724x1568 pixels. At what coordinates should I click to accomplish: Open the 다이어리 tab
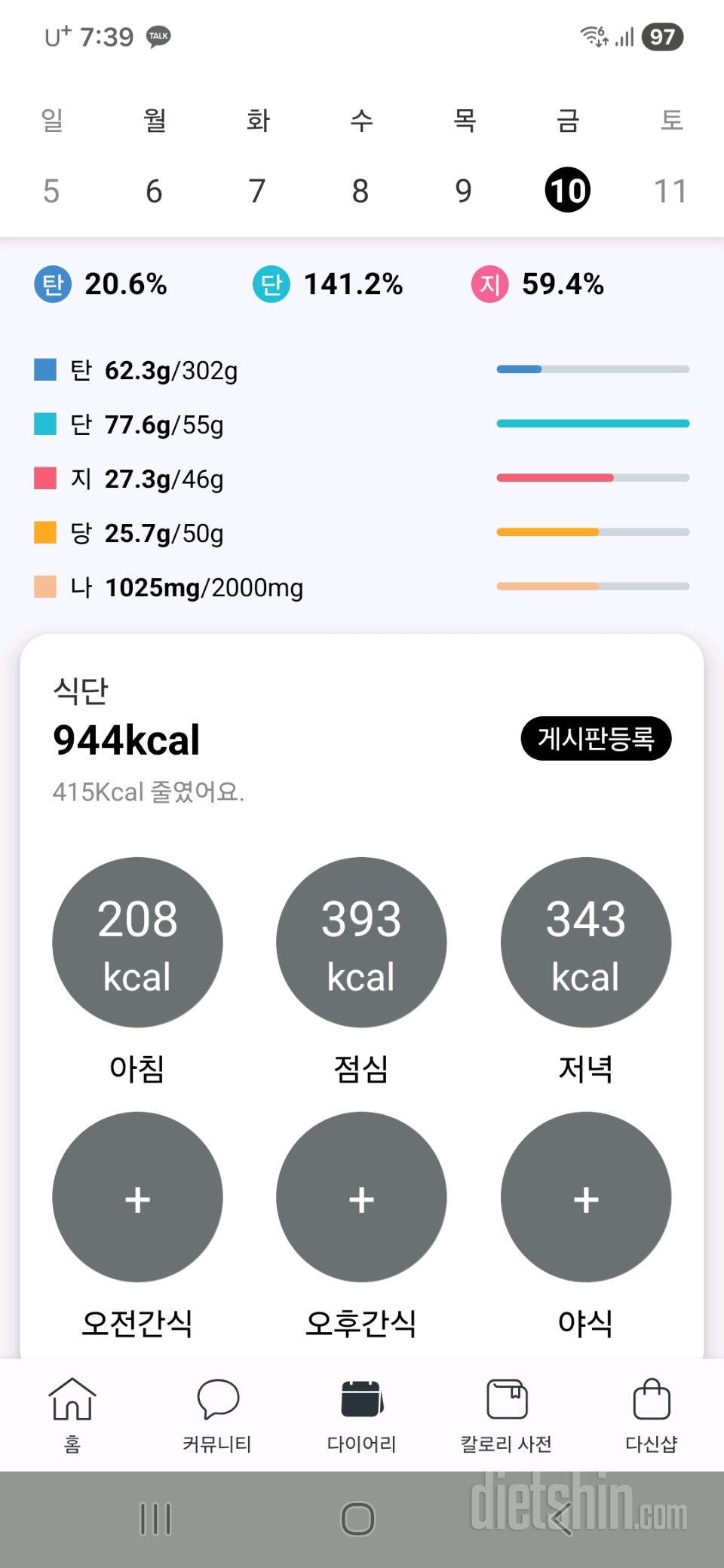tap(362, 1414)
